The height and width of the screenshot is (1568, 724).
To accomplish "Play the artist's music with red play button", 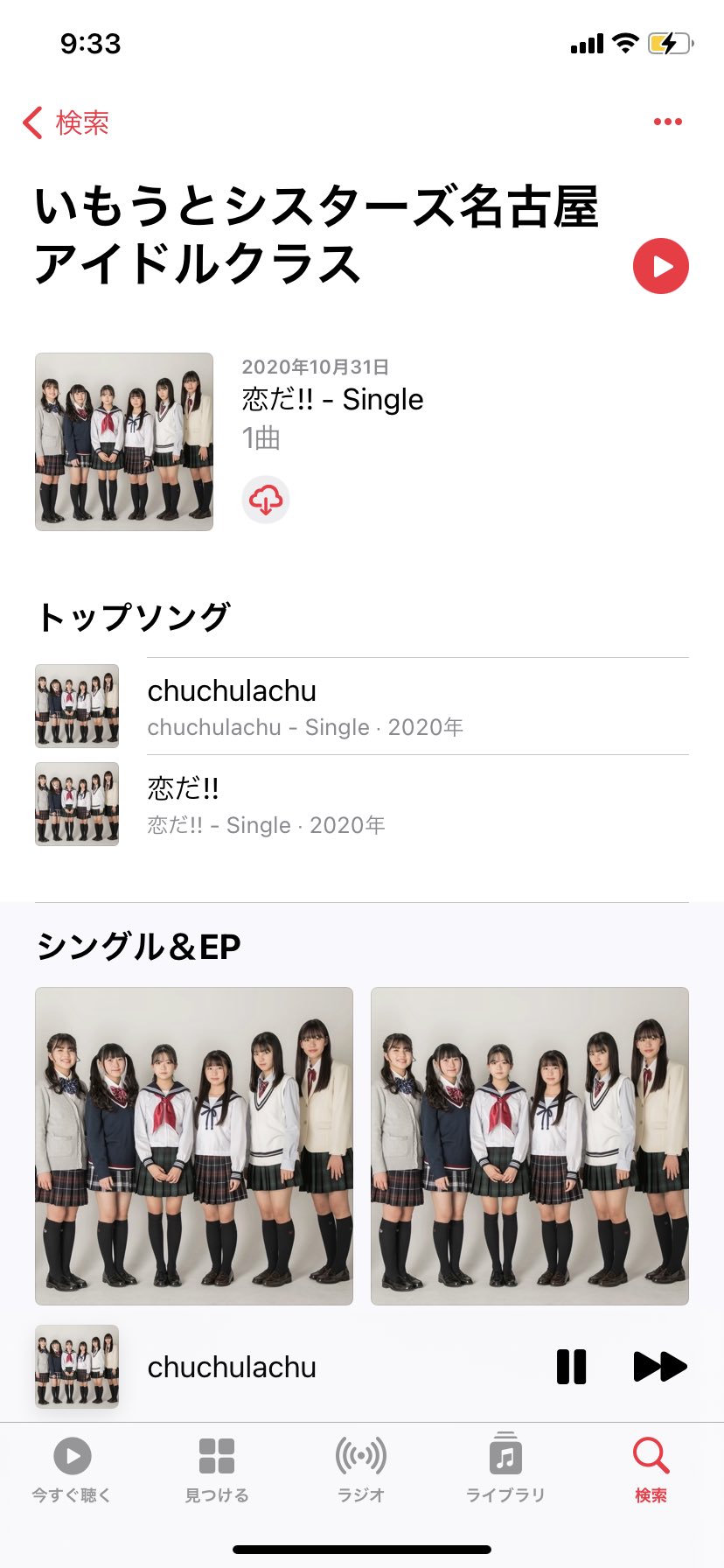I will tap(660, 266).
